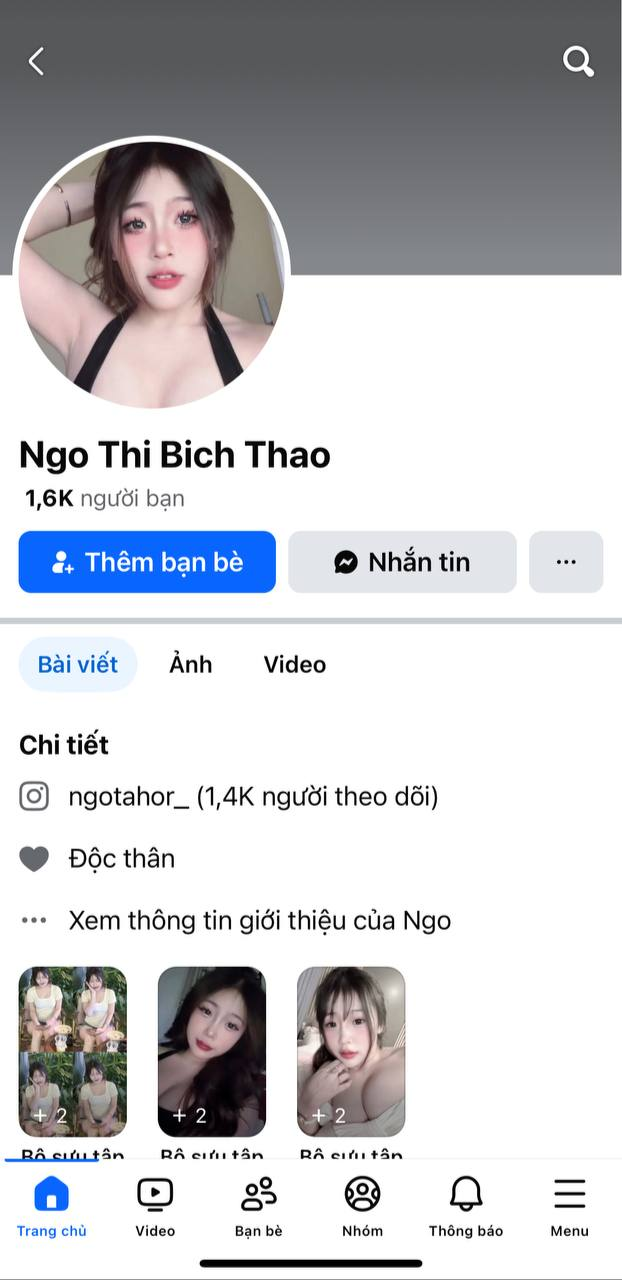This screenshot has width=622, height=1280.
Task: Open the first collection with four-photo collage
Action: 73,1051
